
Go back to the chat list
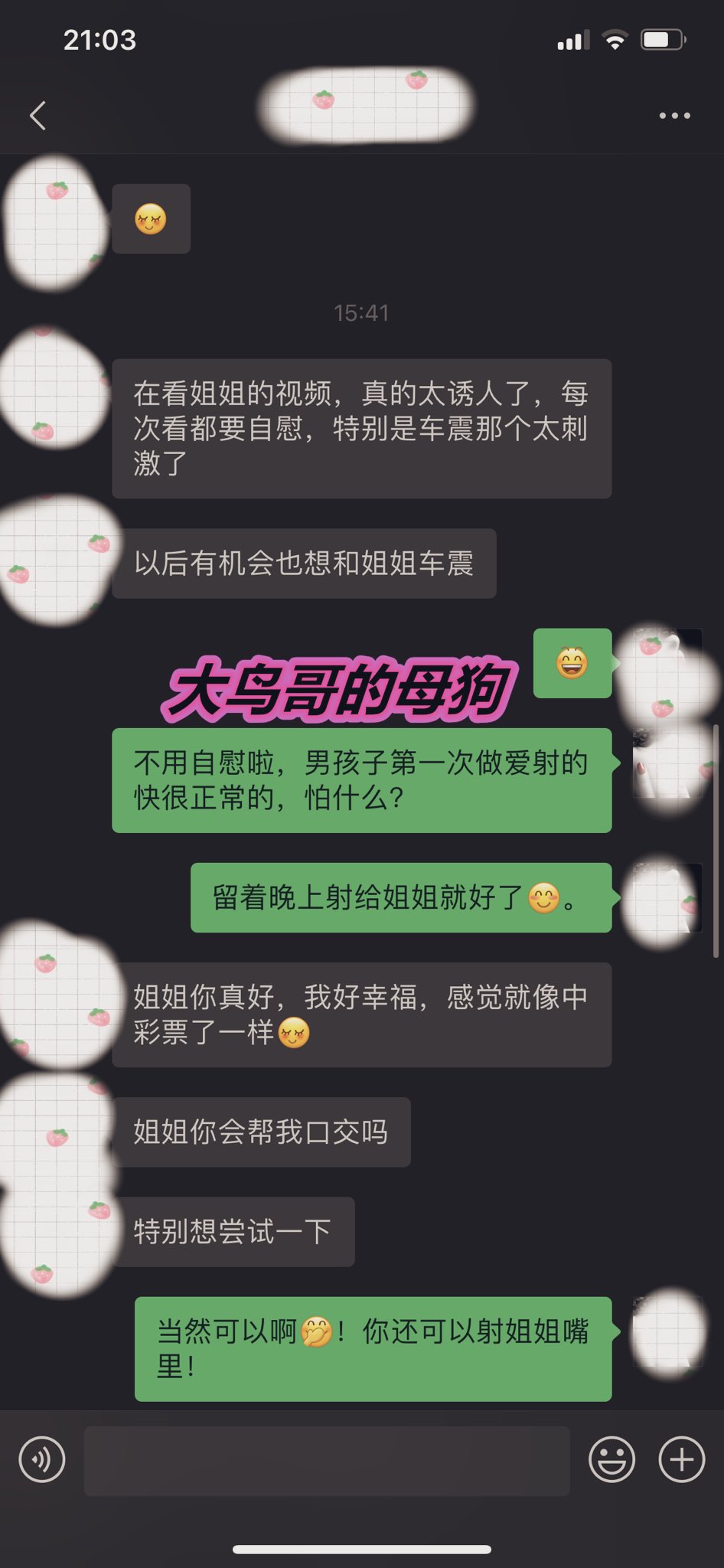tap(38, 116)
